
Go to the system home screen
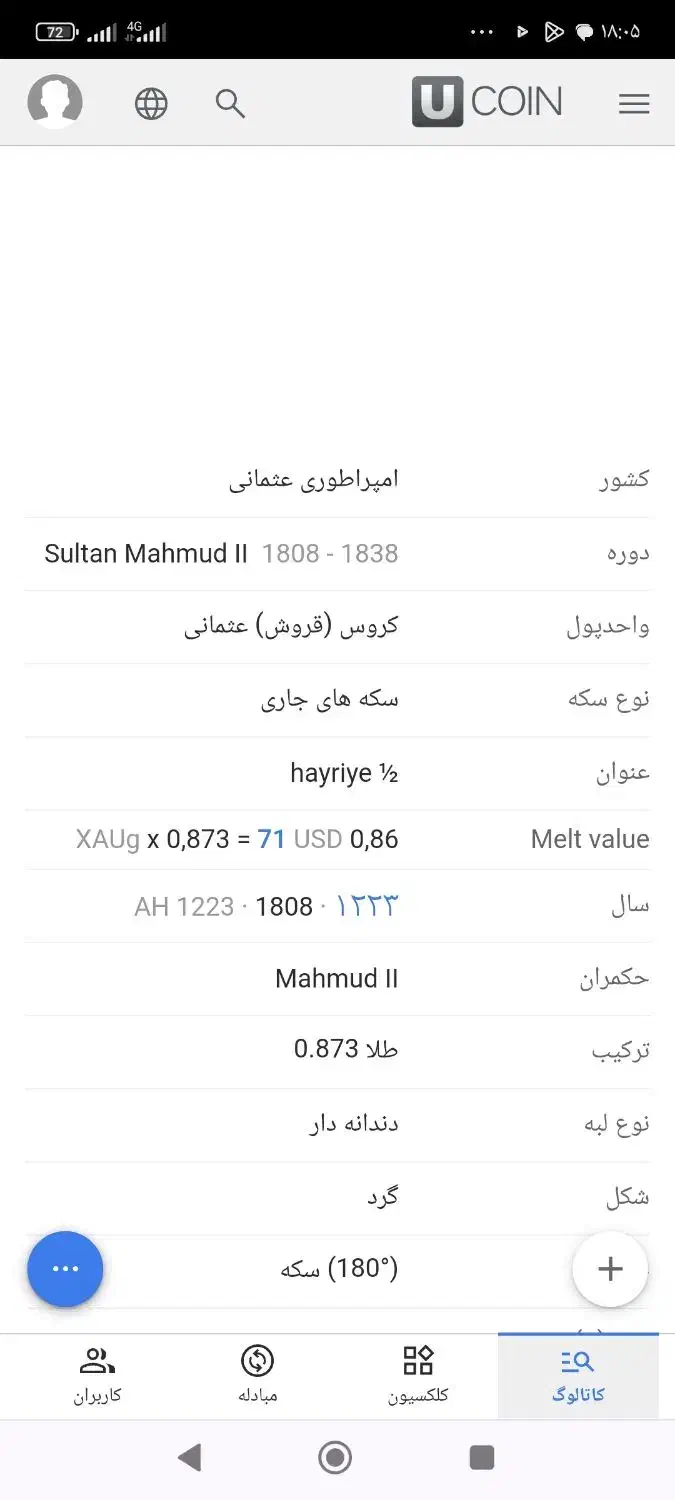coord(336,1458)
